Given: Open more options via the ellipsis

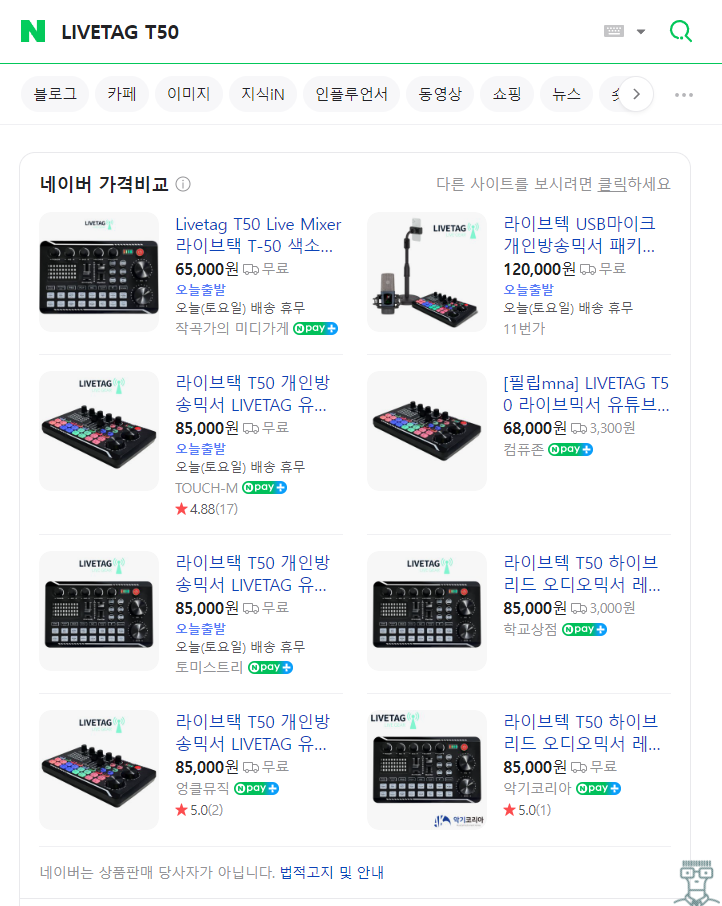Looking at the screenshot, I should [x=683, y=94].
